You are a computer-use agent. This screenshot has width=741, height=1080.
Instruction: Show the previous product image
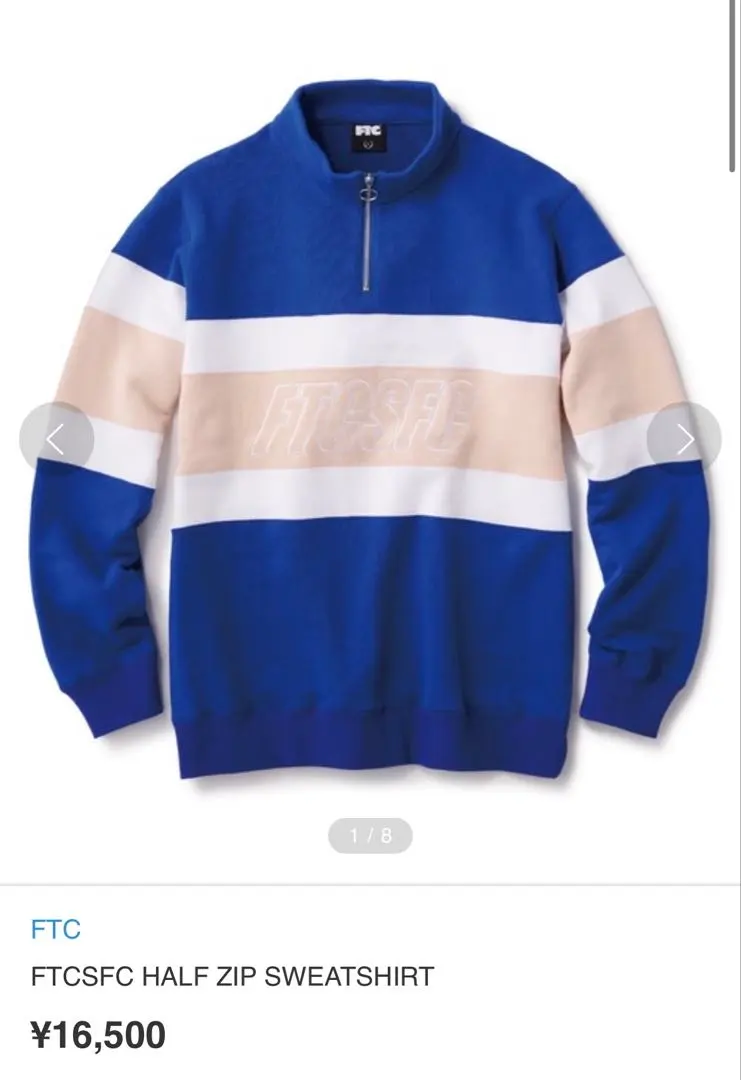pos(56,439)
